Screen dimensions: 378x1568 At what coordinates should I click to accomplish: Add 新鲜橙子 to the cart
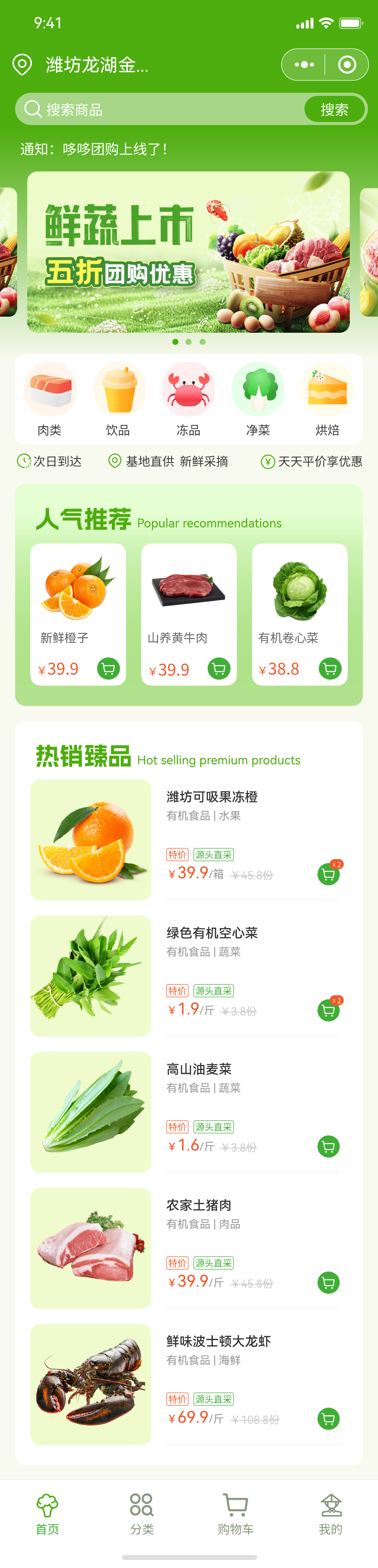108,669
